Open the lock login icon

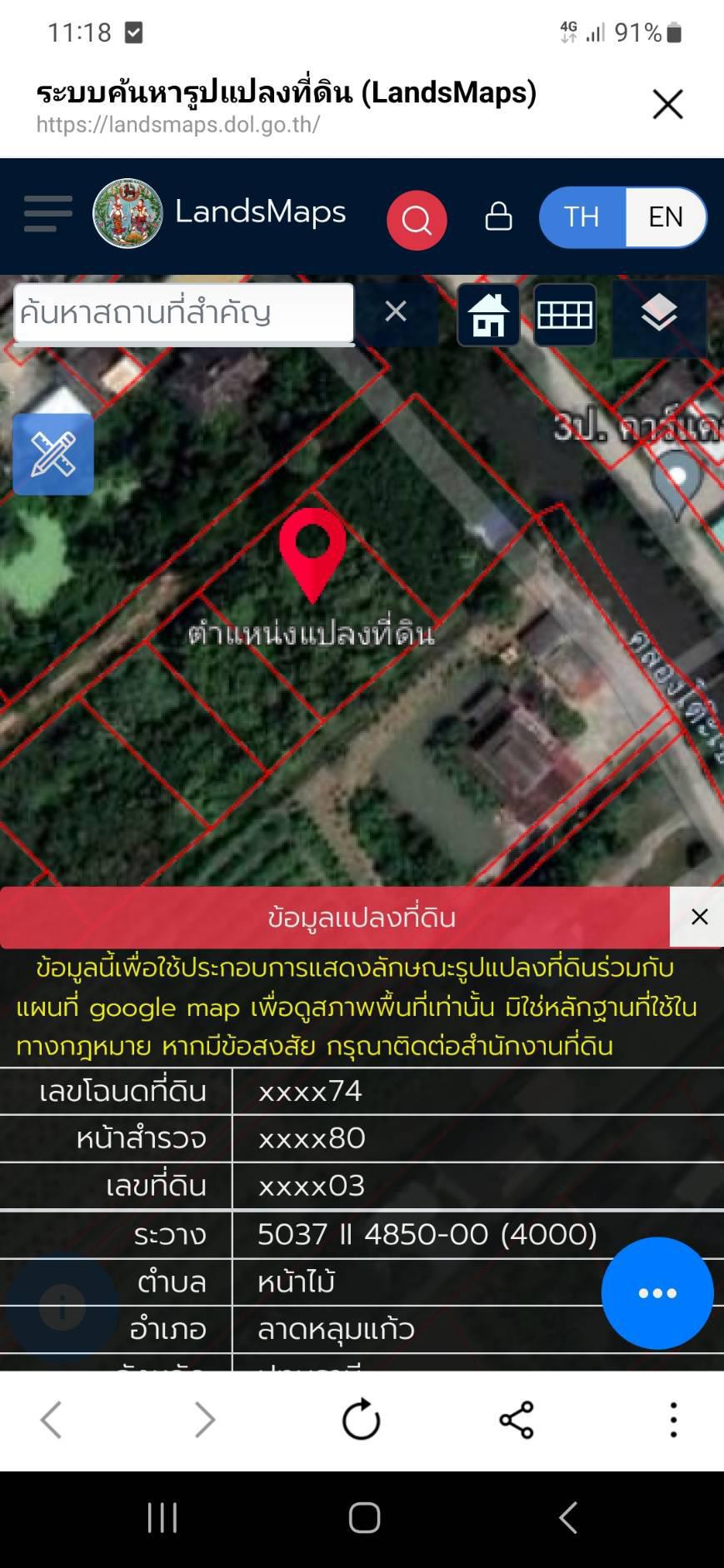click(x=498, y=216)
